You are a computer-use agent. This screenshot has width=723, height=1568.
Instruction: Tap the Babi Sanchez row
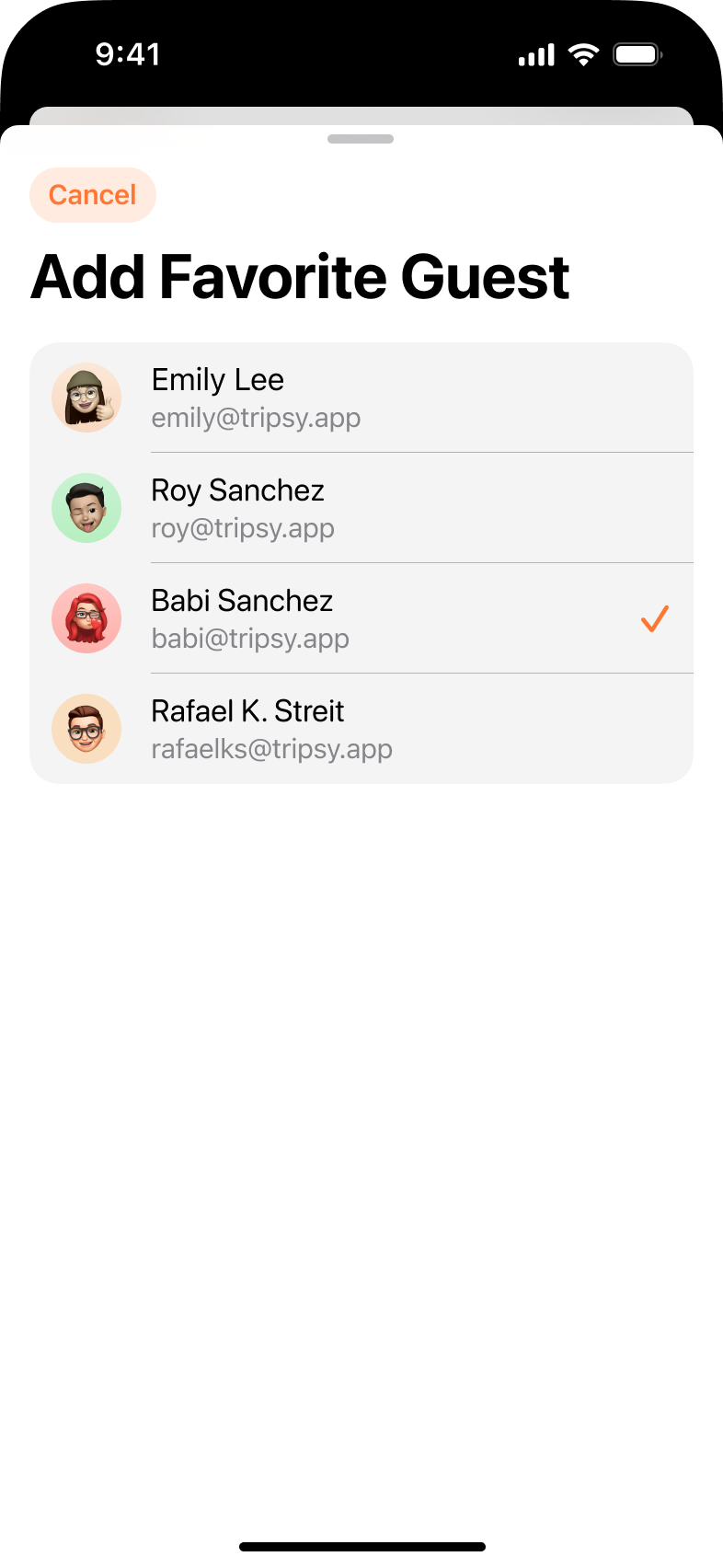[361, 618]
